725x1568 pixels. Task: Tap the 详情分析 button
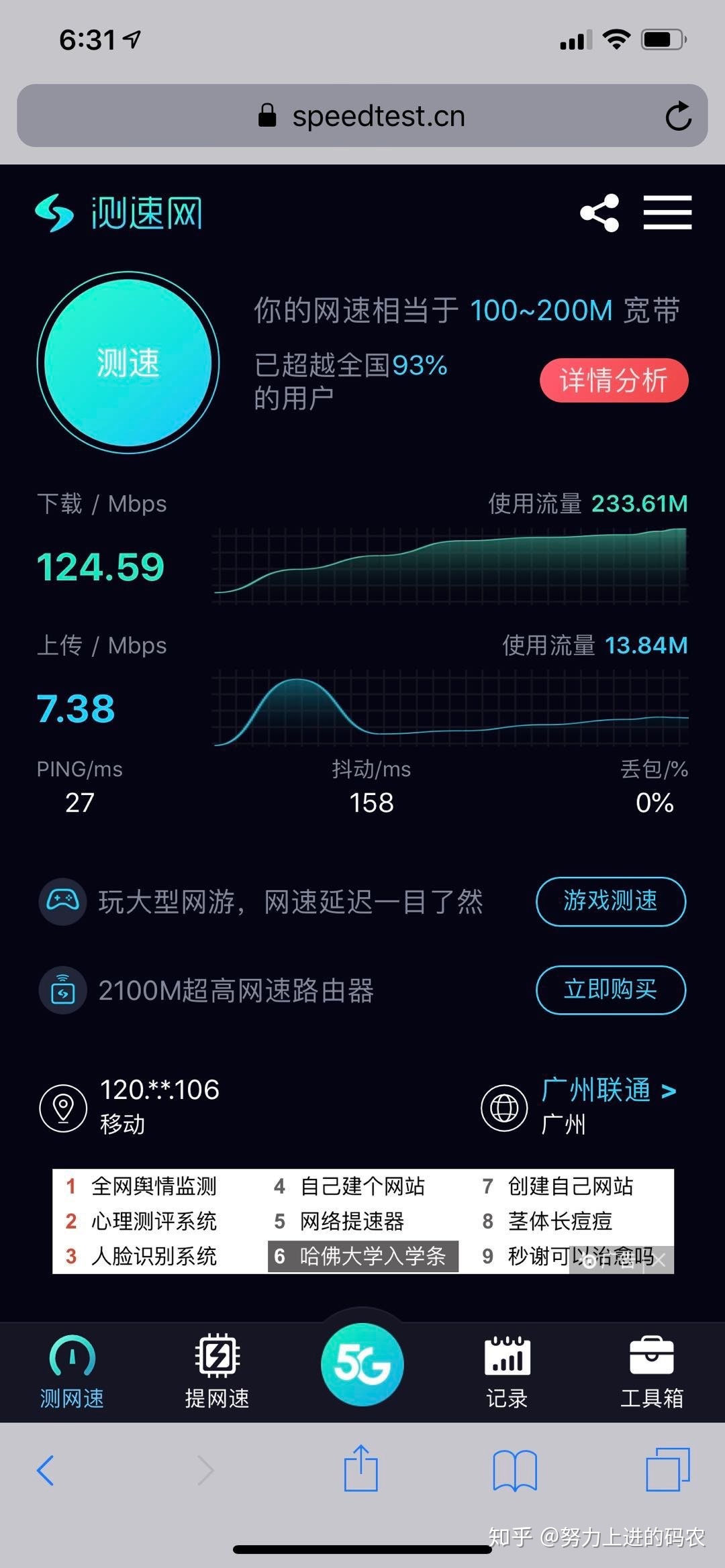(x=613, y=380)
